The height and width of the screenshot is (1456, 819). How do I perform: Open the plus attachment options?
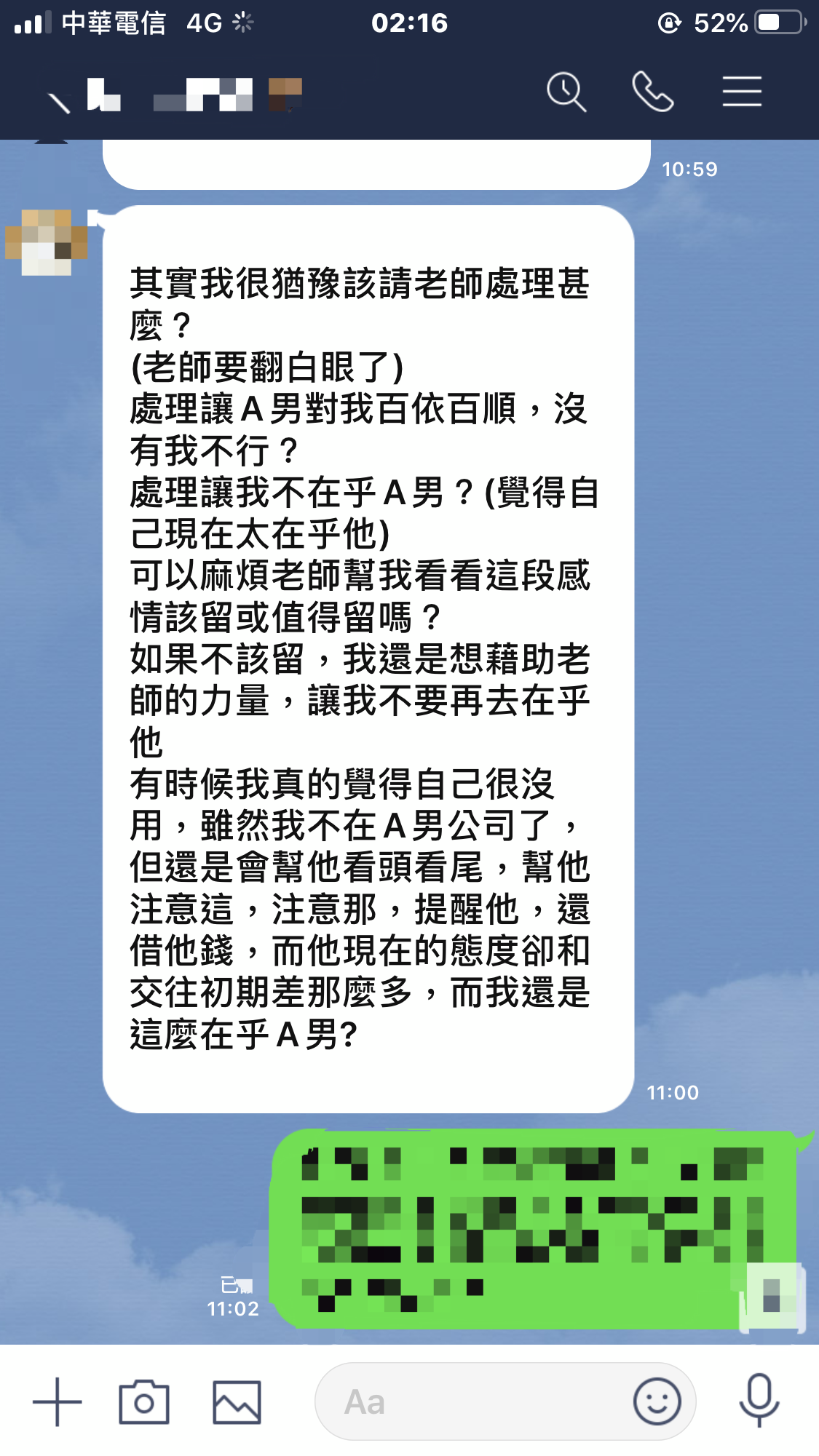pos(58,1401)
